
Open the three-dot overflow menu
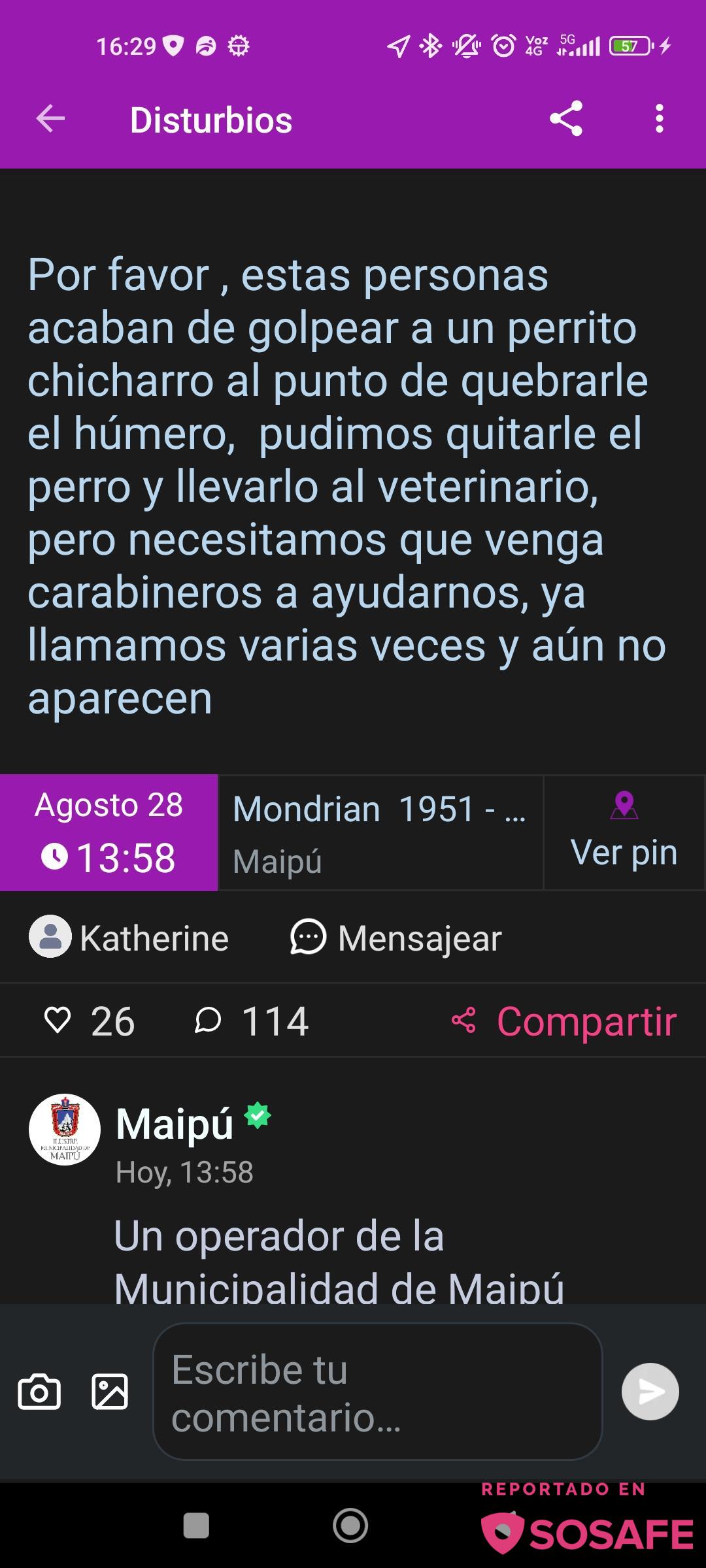(x=659, y=119)
